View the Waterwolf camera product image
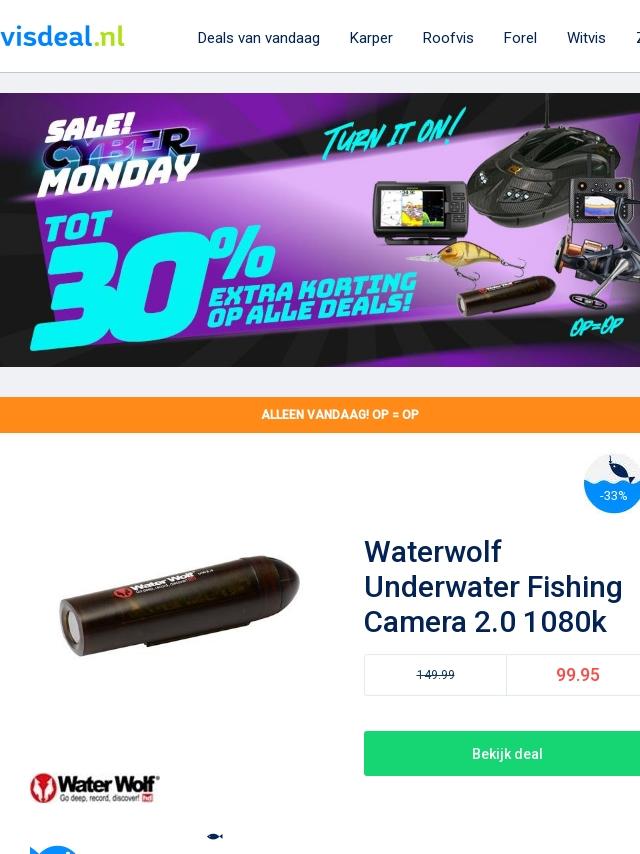640x854 pixels. (x=178, y=605)
